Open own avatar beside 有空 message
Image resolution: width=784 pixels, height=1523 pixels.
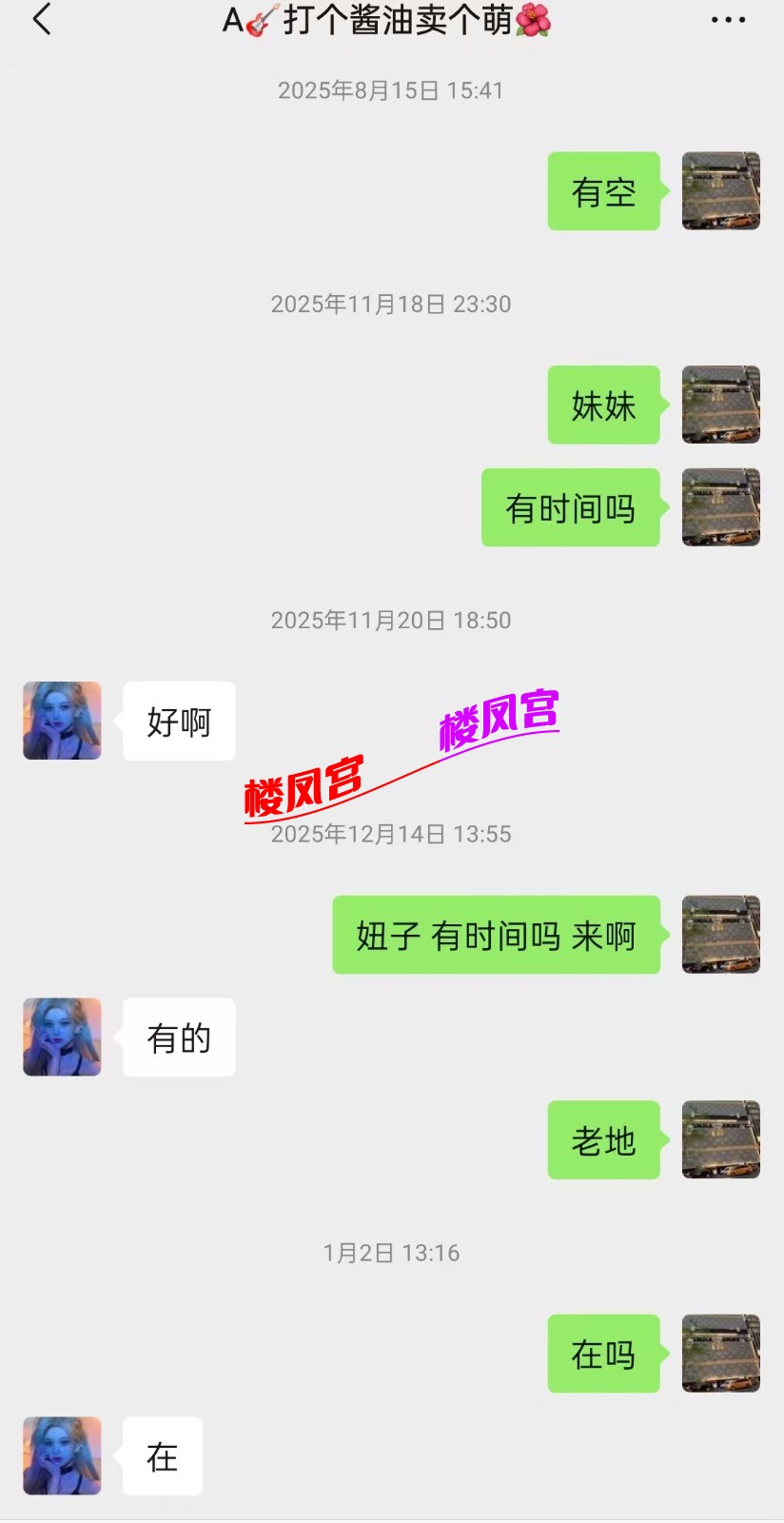(x=720, y=190)
